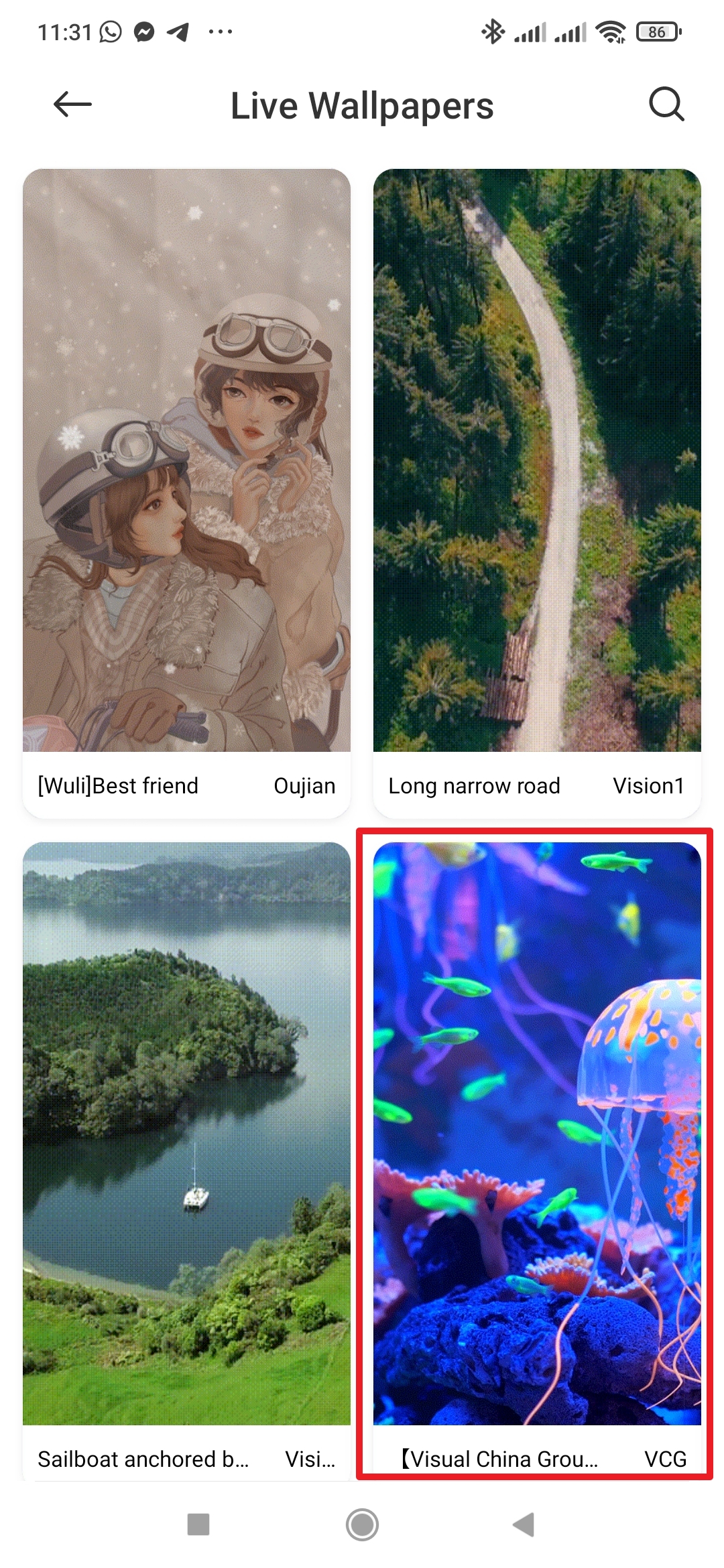Open the Long narrow road wallpaper
Screen dimensions: 724x1568
pos(537,493)
